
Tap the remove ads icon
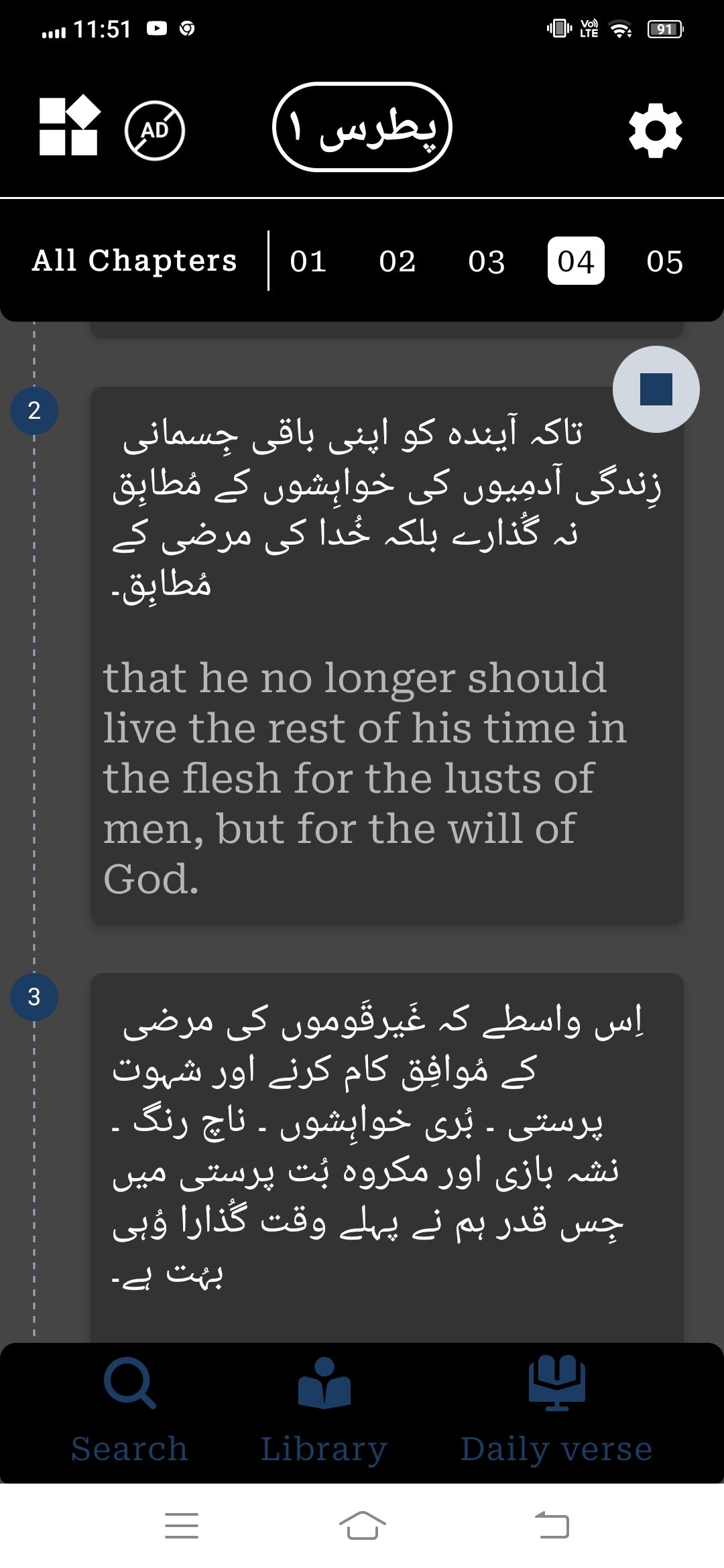155,130
